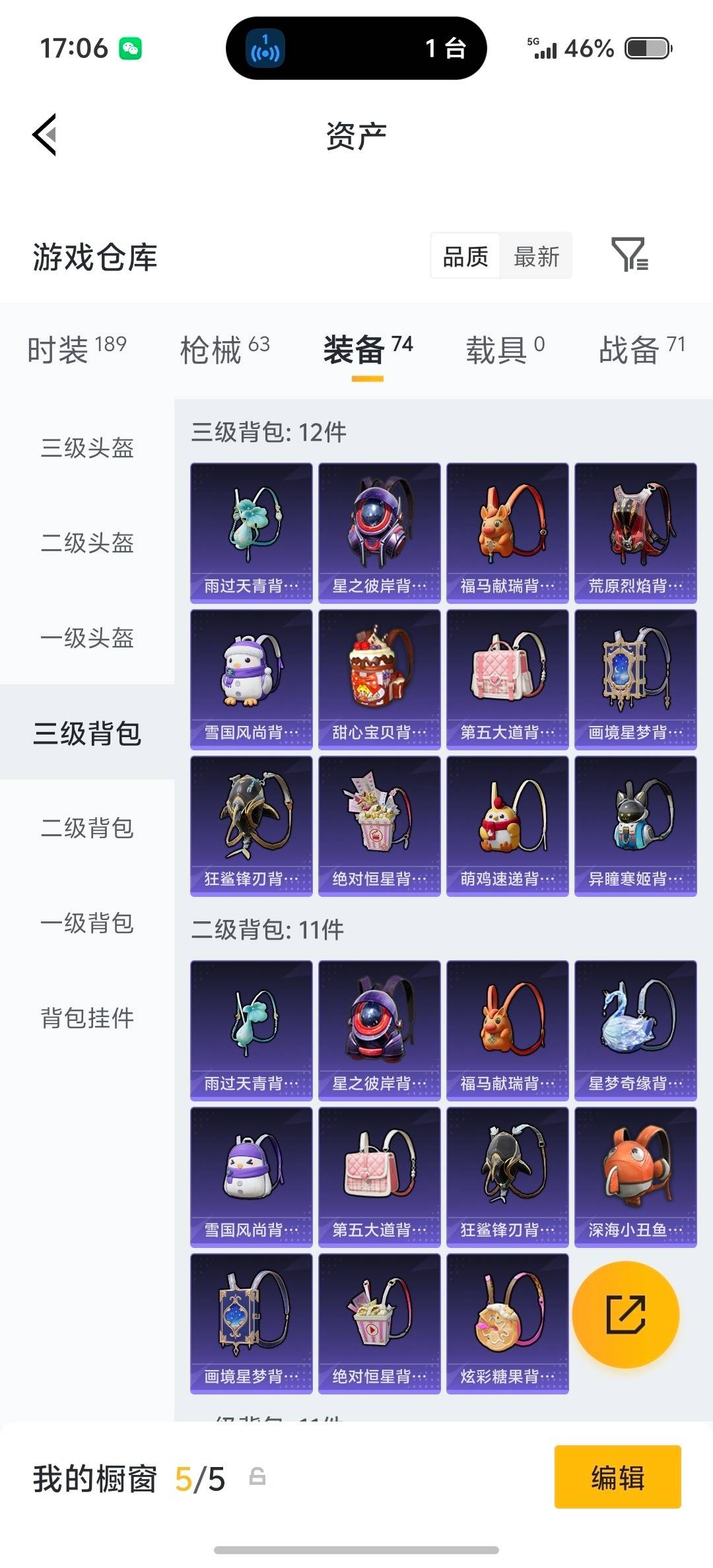Viewport: 713px width, 1568px height.
Task: Open the filter options icon
Action: pos(632,256)
